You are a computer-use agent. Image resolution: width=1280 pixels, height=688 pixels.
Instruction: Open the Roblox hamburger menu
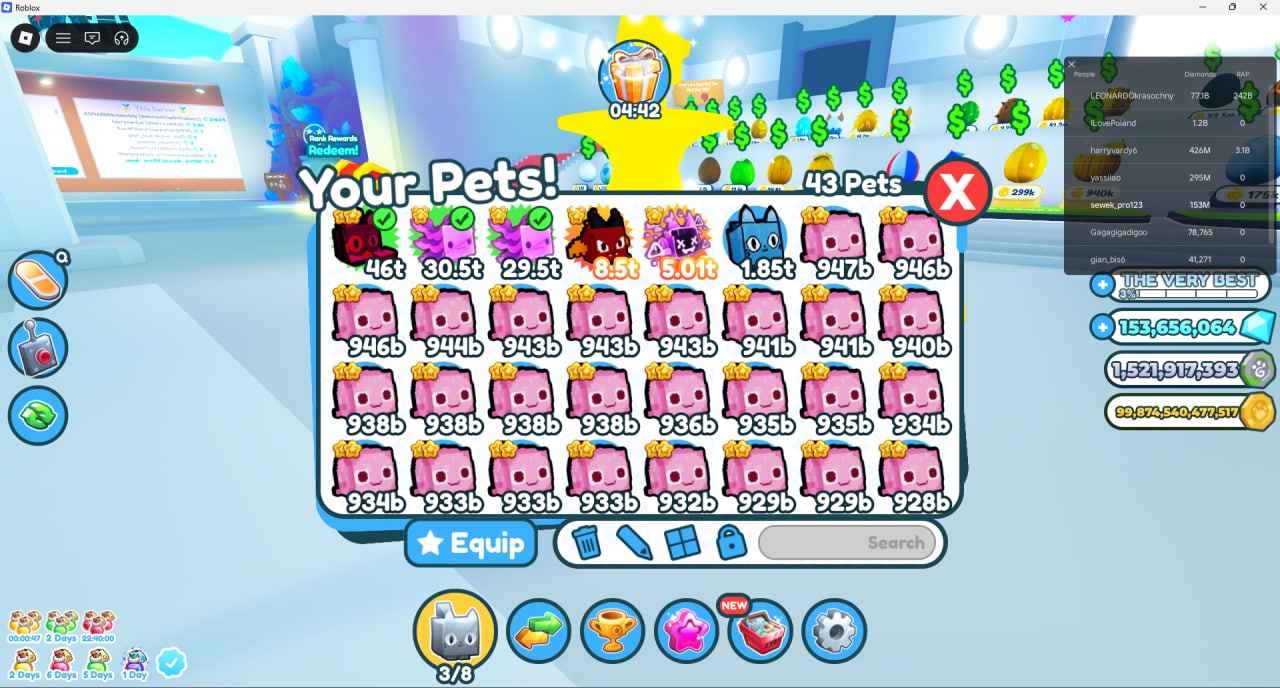point(63,38)
